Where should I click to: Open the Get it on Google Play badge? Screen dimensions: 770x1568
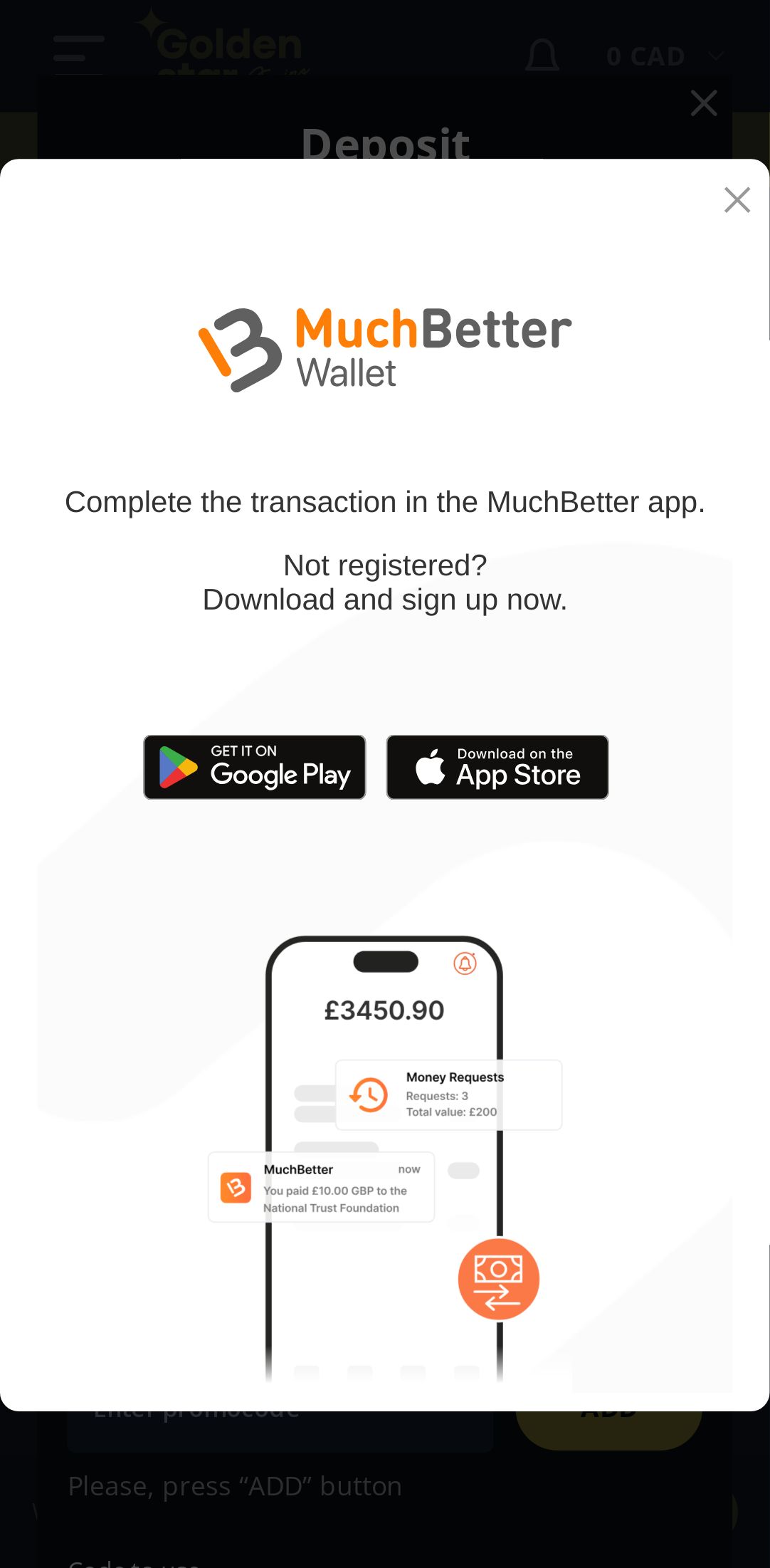255,767
